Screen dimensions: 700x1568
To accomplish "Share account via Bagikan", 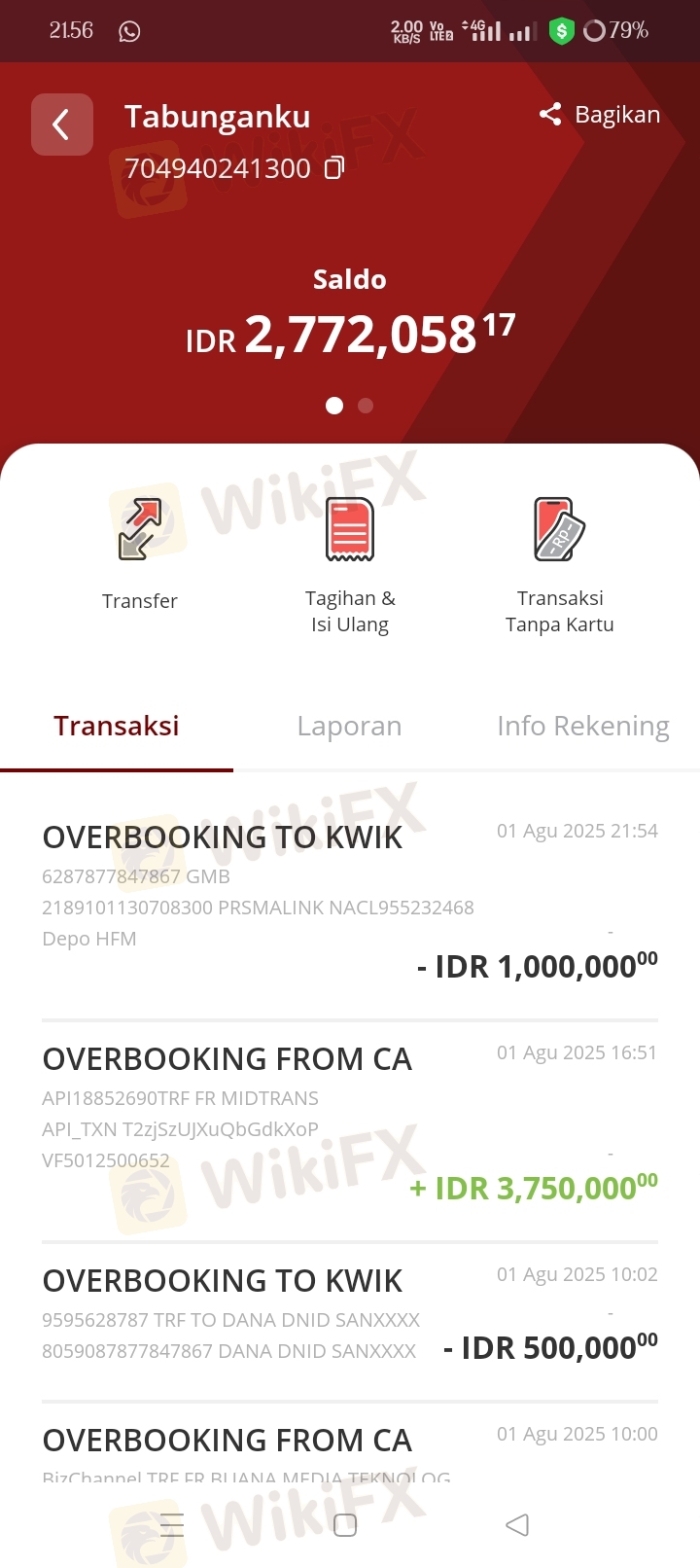I will click(600, 115).
